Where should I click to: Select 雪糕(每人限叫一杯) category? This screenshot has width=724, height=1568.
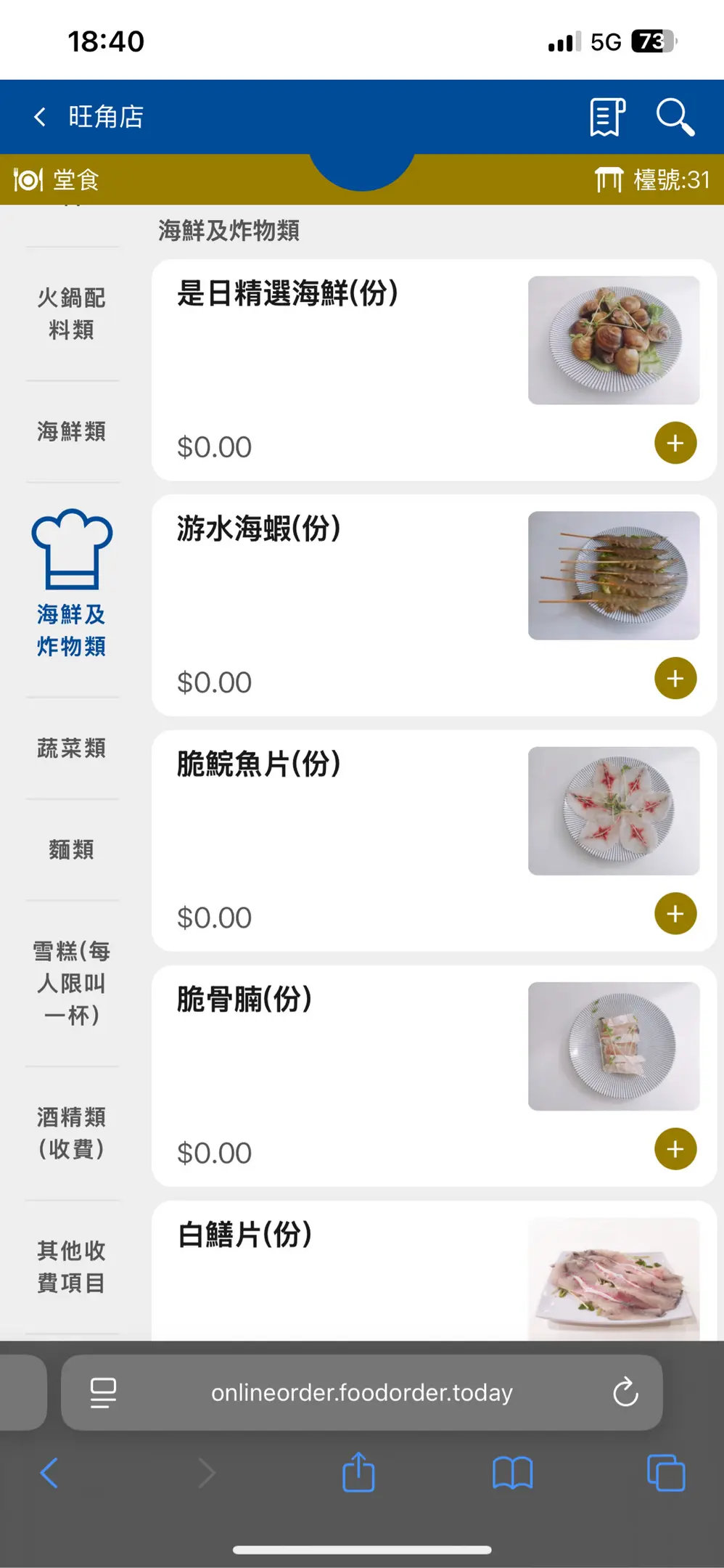click(72, 983)
